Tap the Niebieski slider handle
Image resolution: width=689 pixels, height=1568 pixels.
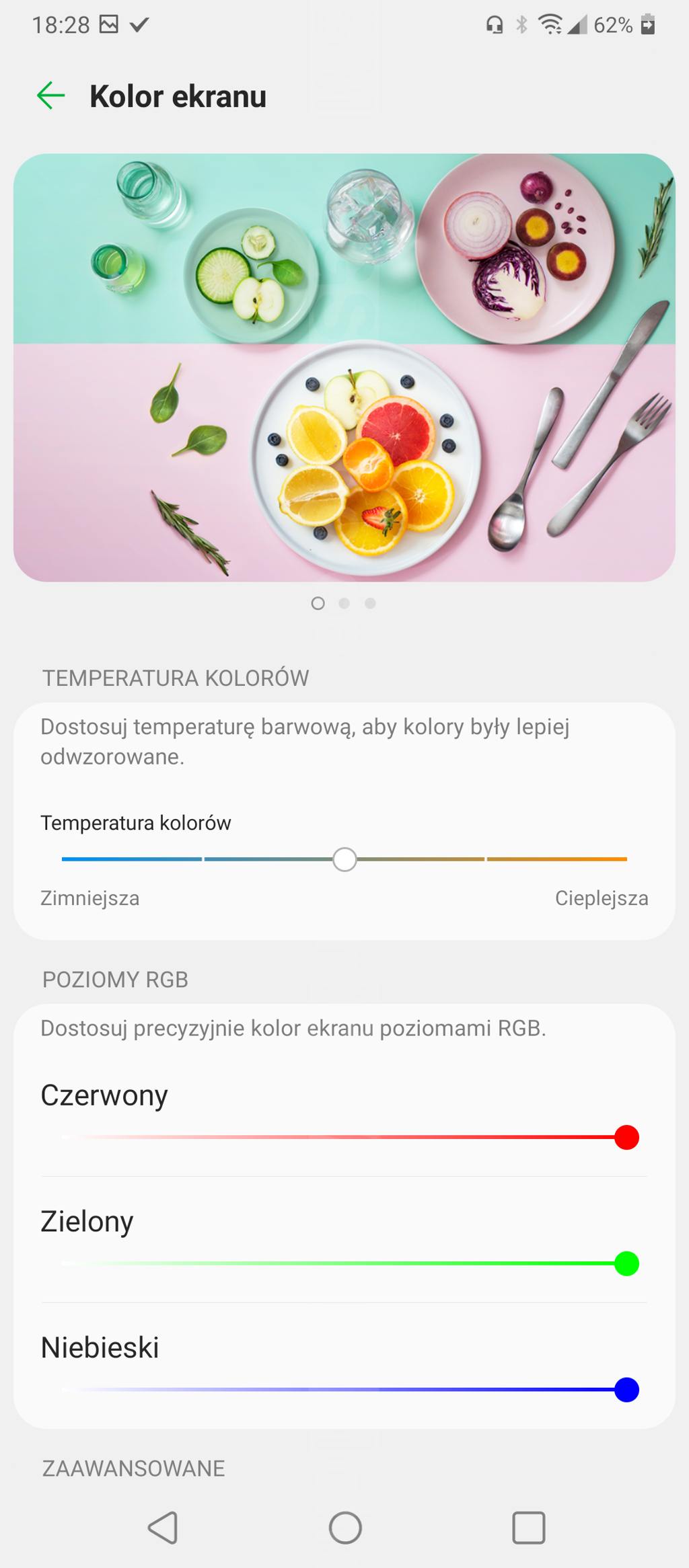(626, 1390)
